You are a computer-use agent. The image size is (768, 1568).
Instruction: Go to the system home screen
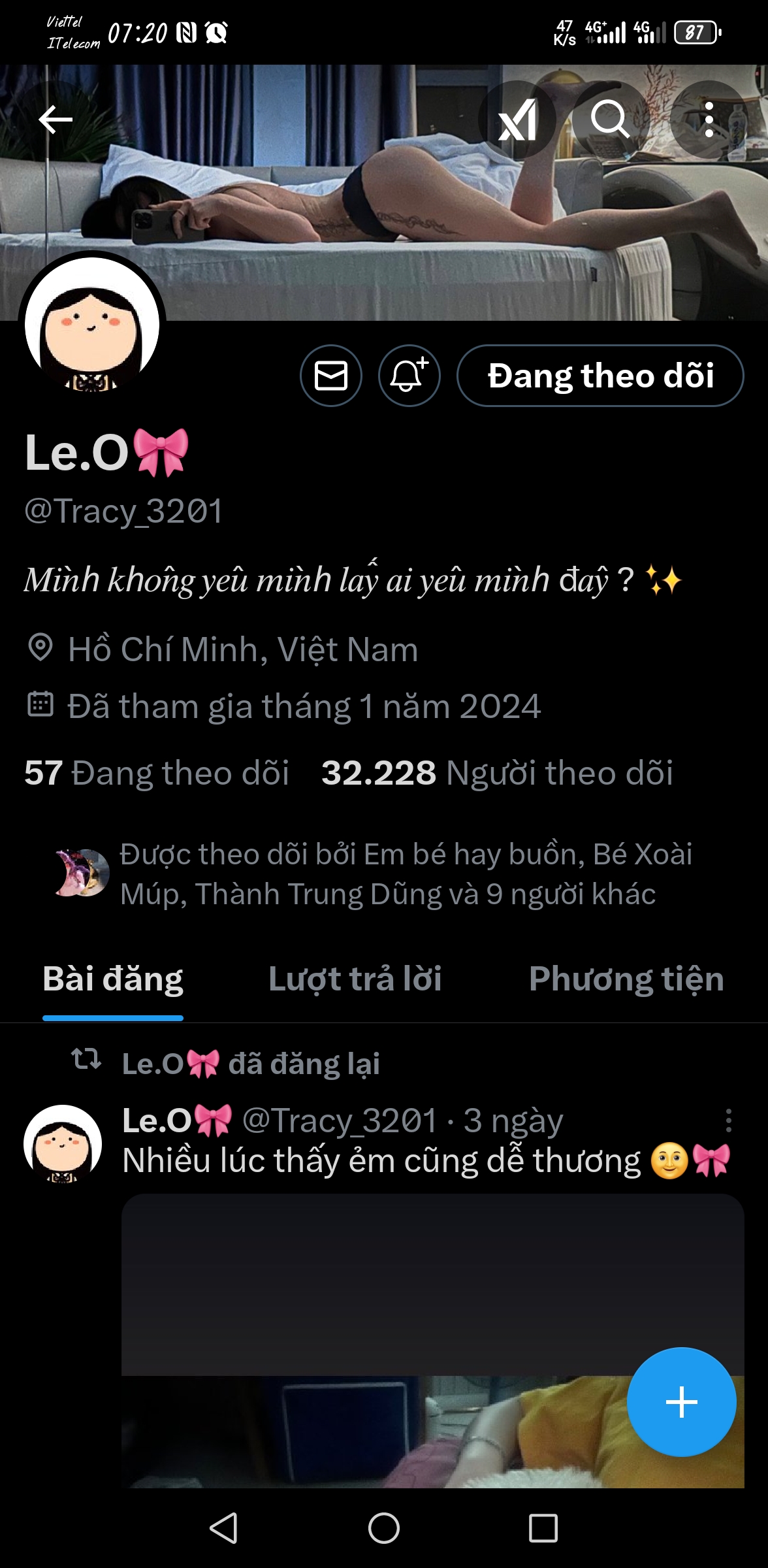[384, 1528]
